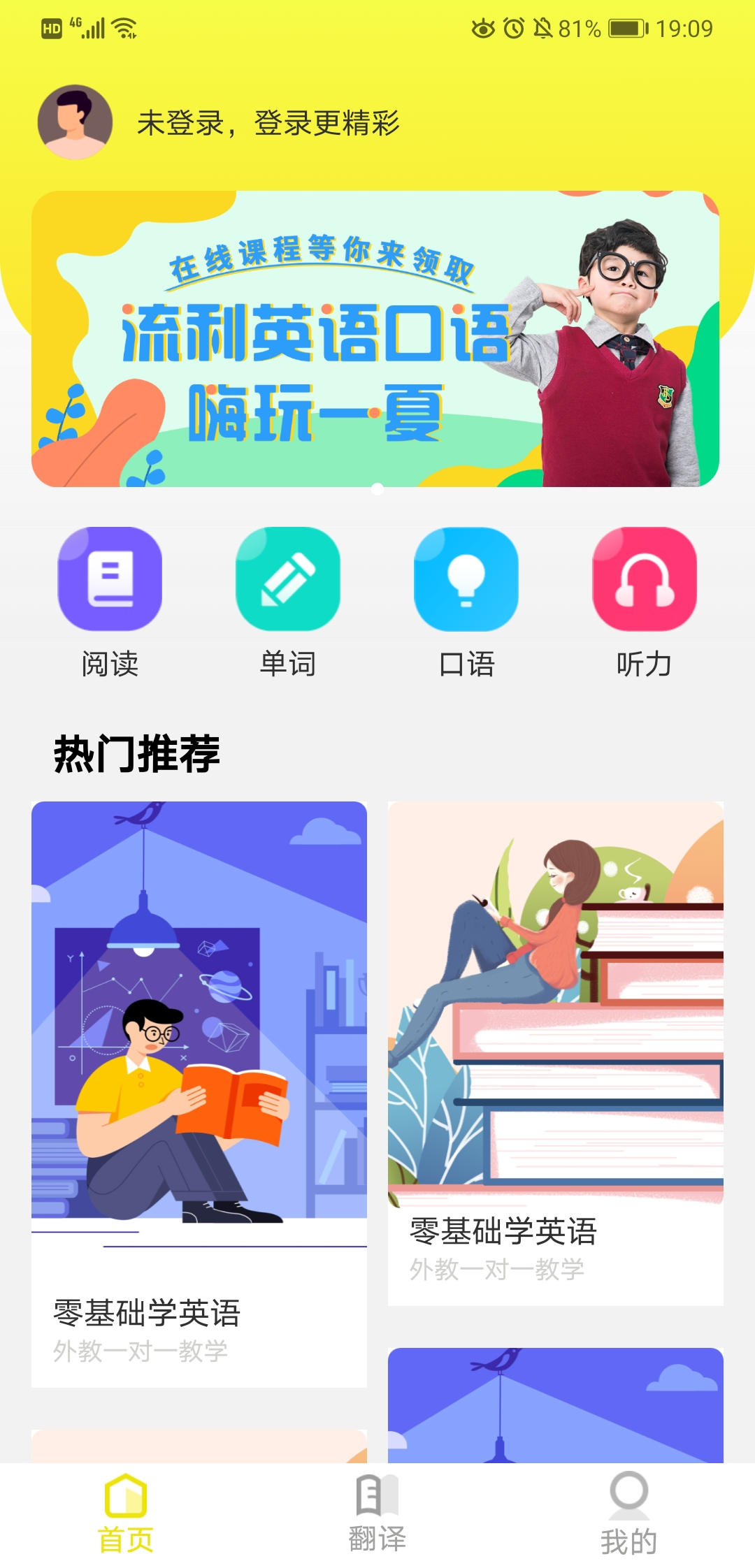This screenshot has height=1568, width=755.
Task: Switch to the 翻译 translate tab
Action: [x=377, y=1513]
